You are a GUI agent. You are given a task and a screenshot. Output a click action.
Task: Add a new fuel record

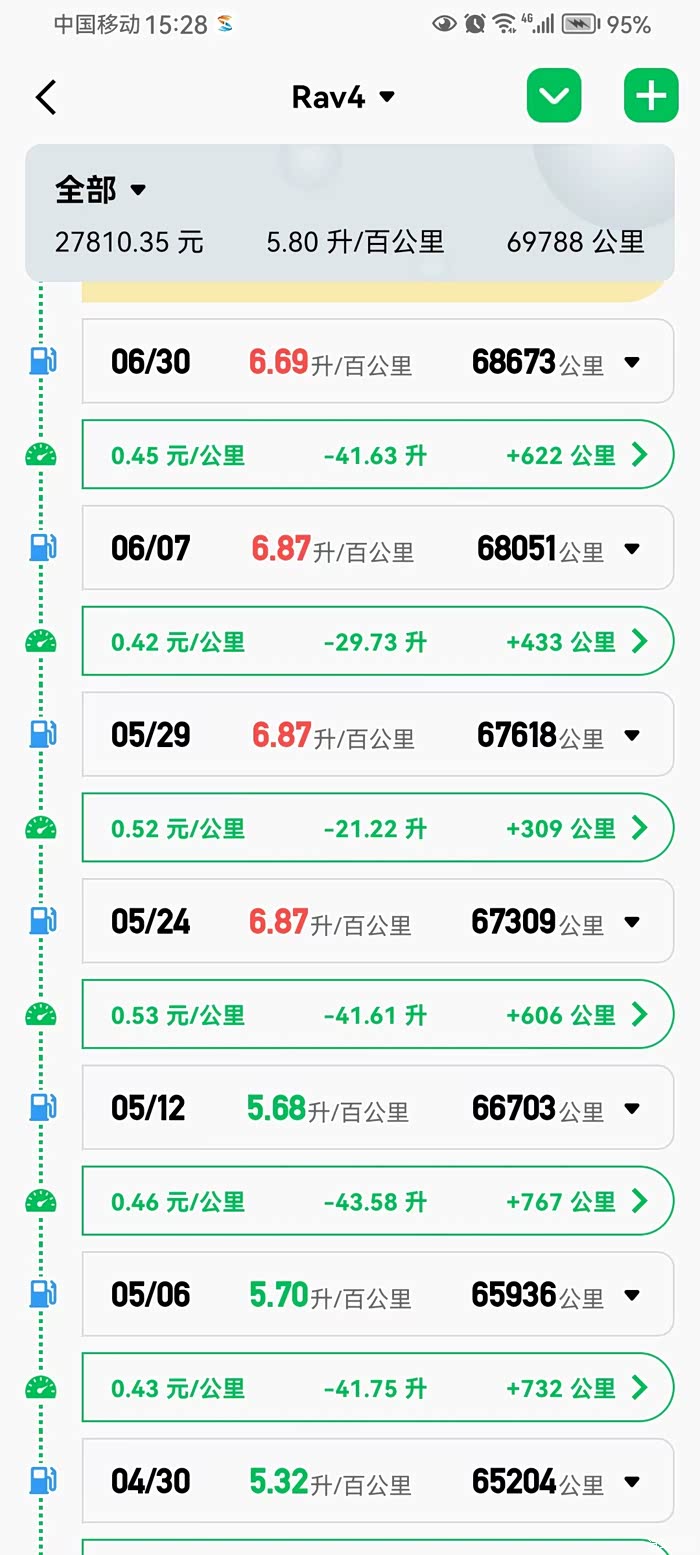click(651, 96)
